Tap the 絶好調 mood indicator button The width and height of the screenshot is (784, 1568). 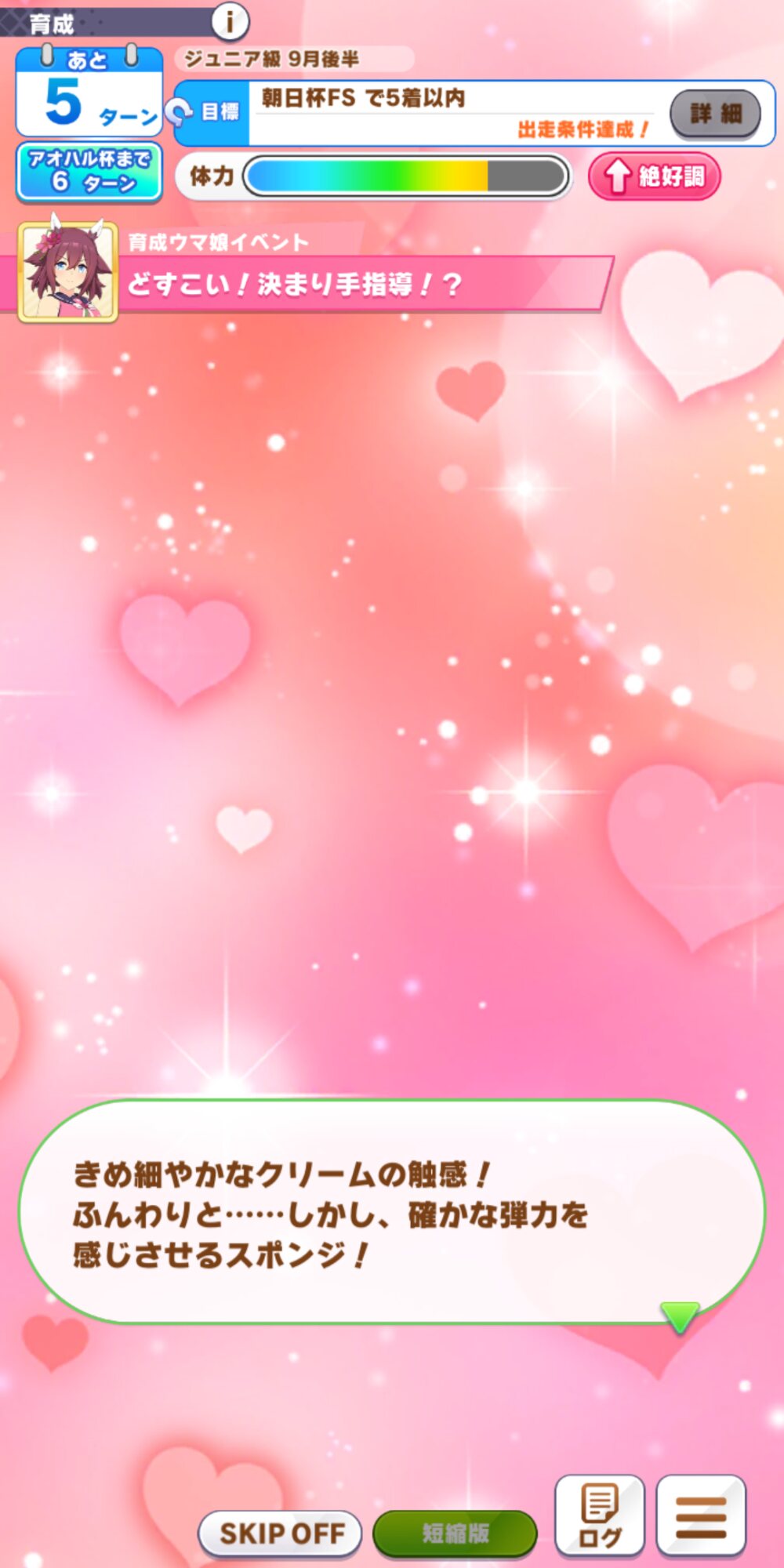(654, 176)
